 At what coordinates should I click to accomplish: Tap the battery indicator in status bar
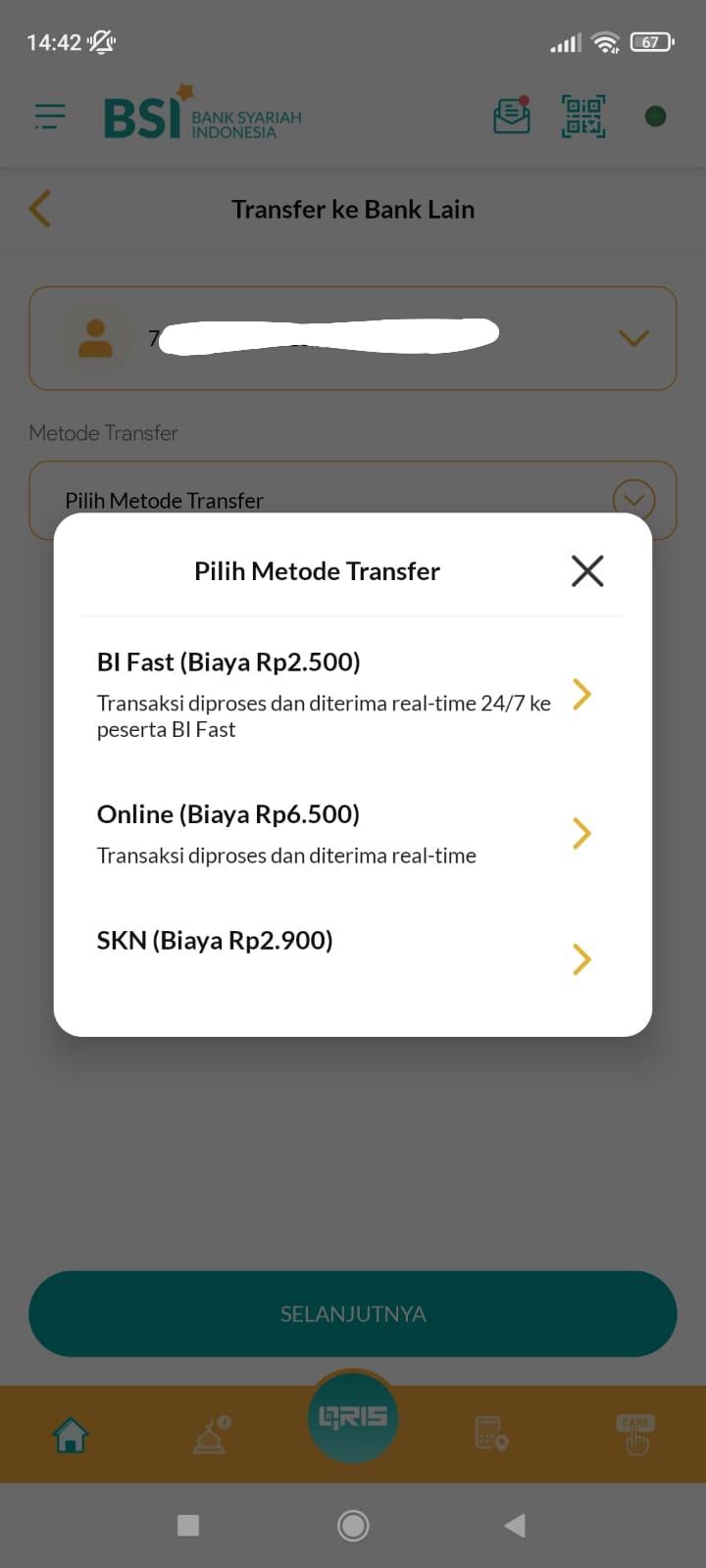click(650, 42)
